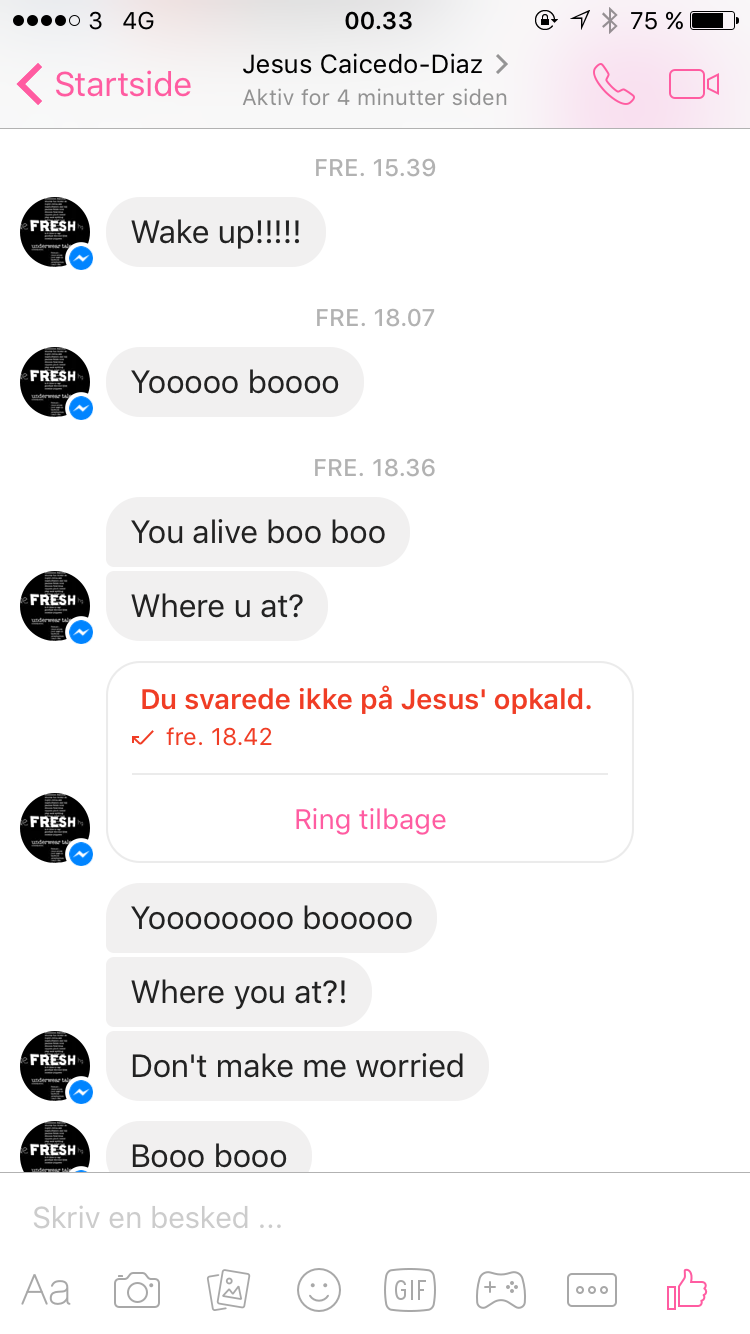Open the games controller

(x=501, y=1290)
